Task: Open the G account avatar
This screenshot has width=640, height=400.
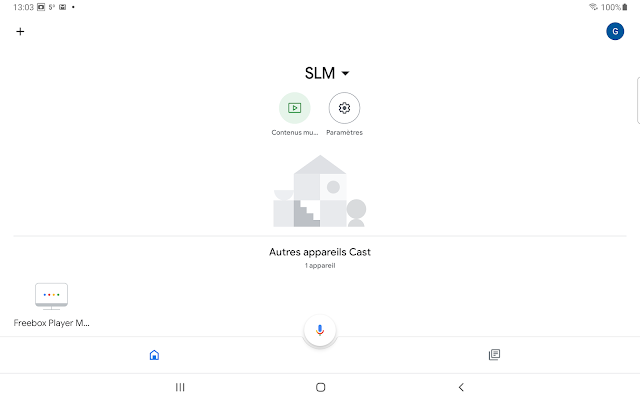Action: pos(615,31)
